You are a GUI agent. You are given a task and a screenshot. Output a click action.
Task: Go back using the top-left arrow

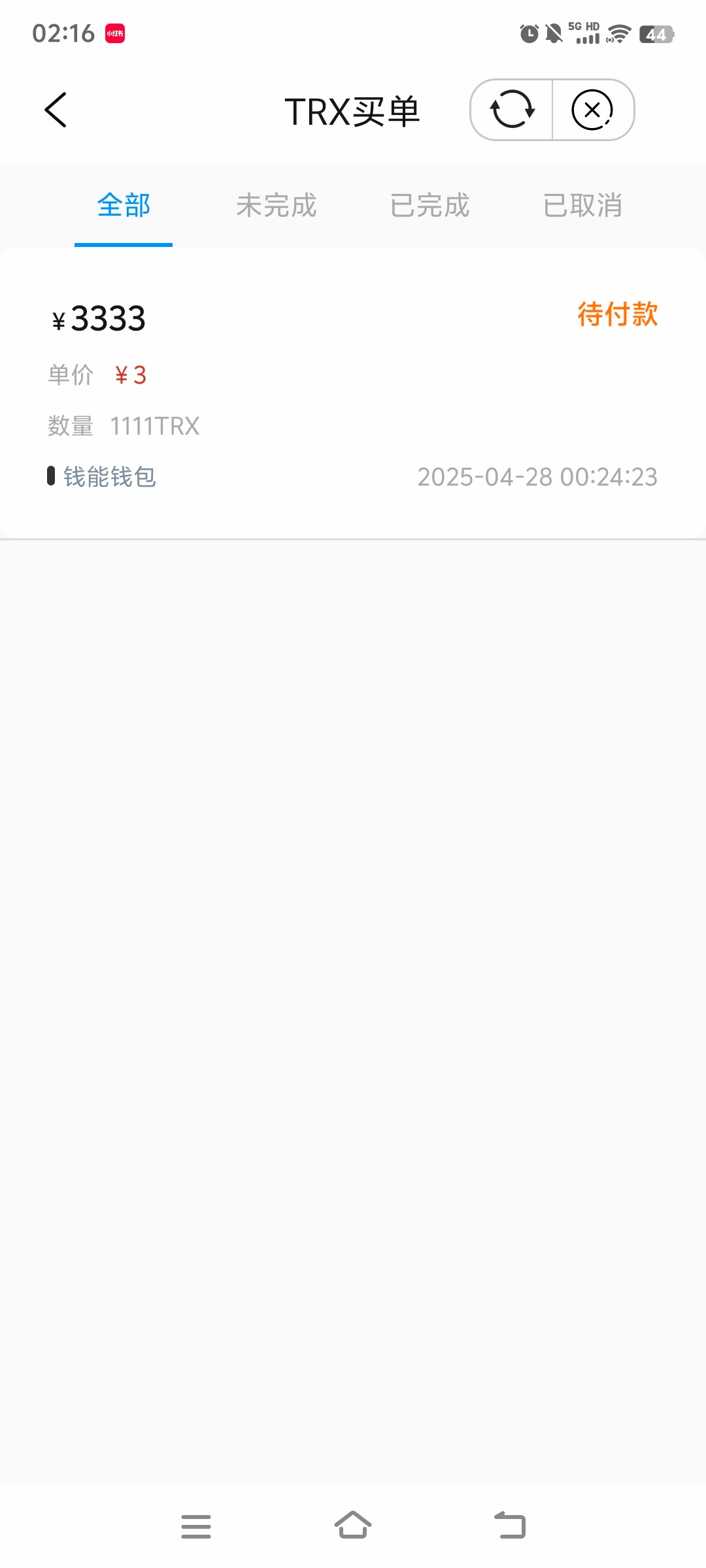pos(56,110)
